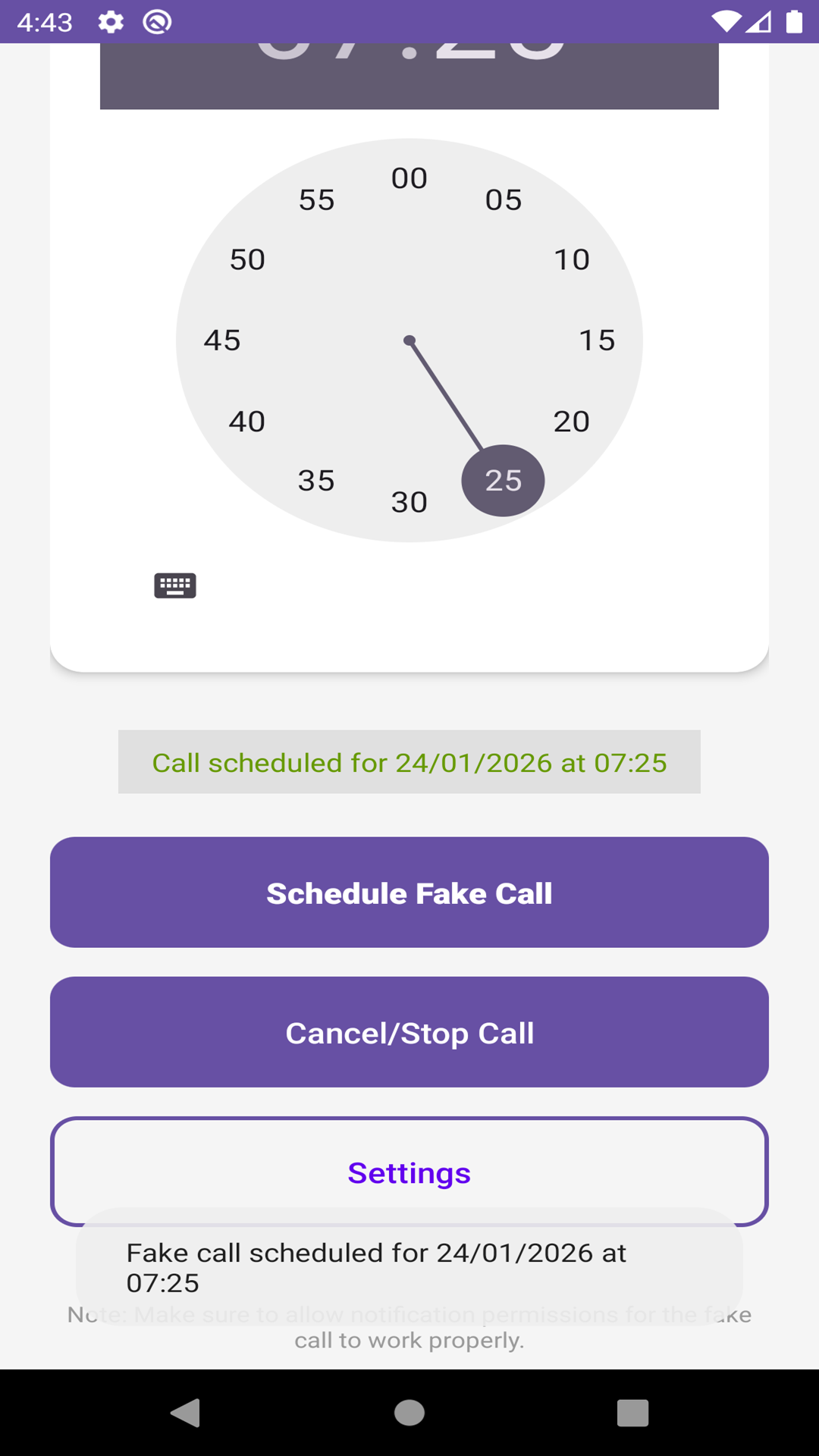Open Settings
Screen dimensions: 819x1456
(409, 1172)
